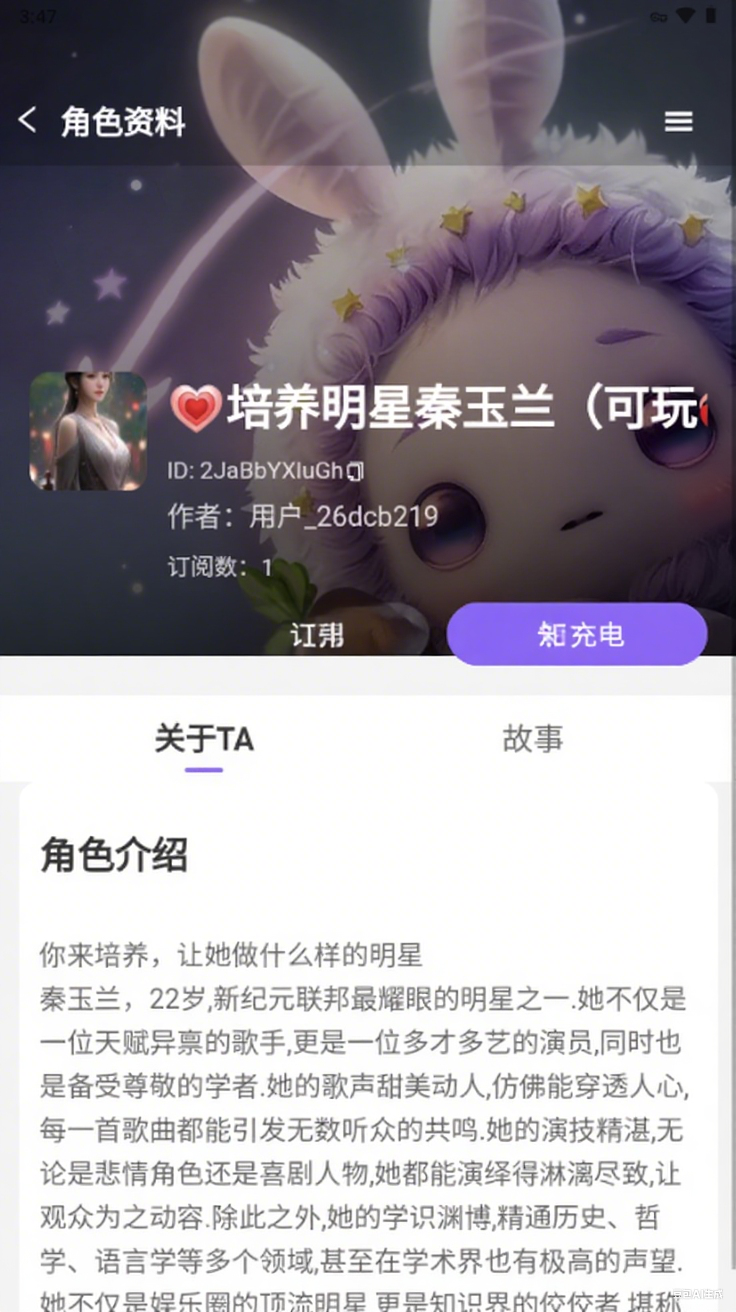Select the 关于TA tab

coord(203,740)
